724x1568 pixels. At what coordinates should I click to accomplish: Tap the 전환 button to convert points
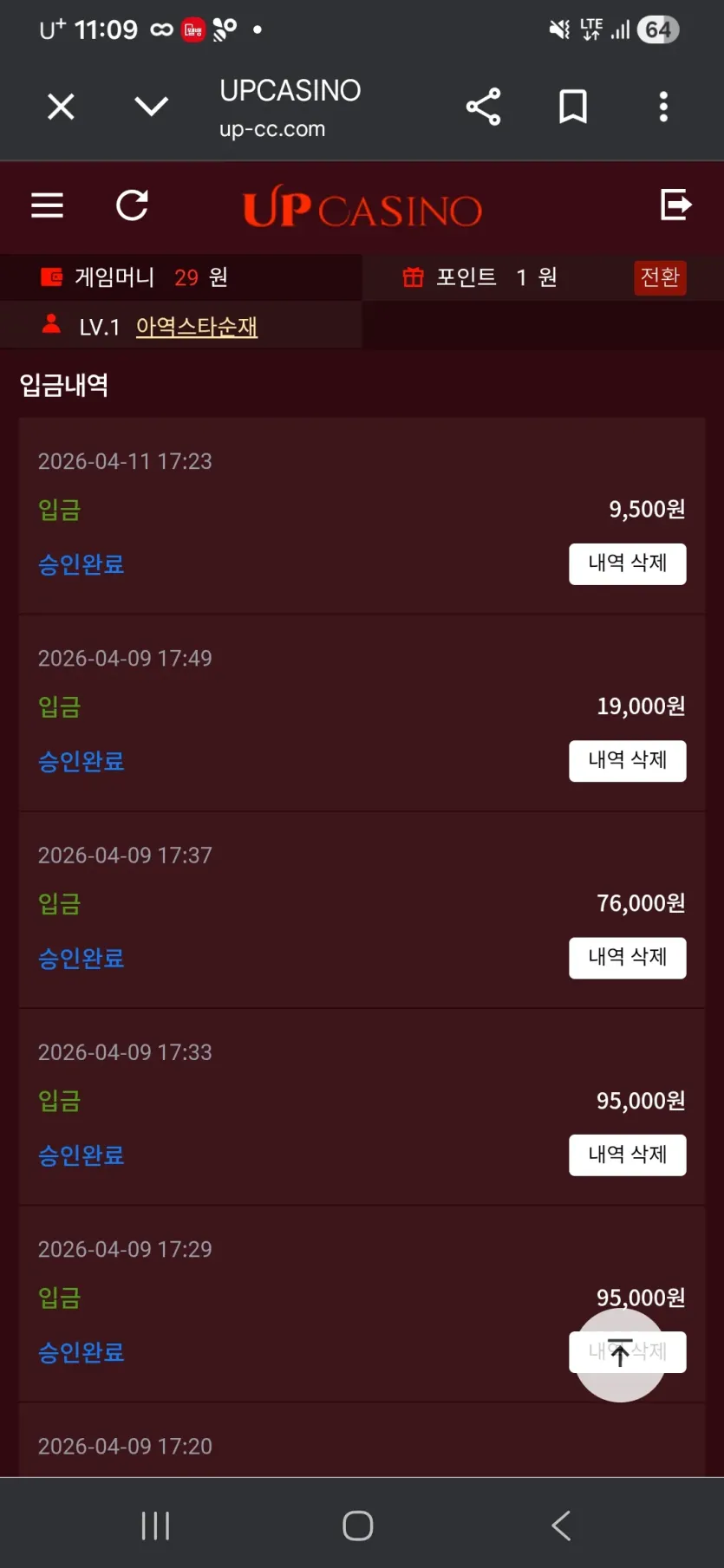[660, 277]
